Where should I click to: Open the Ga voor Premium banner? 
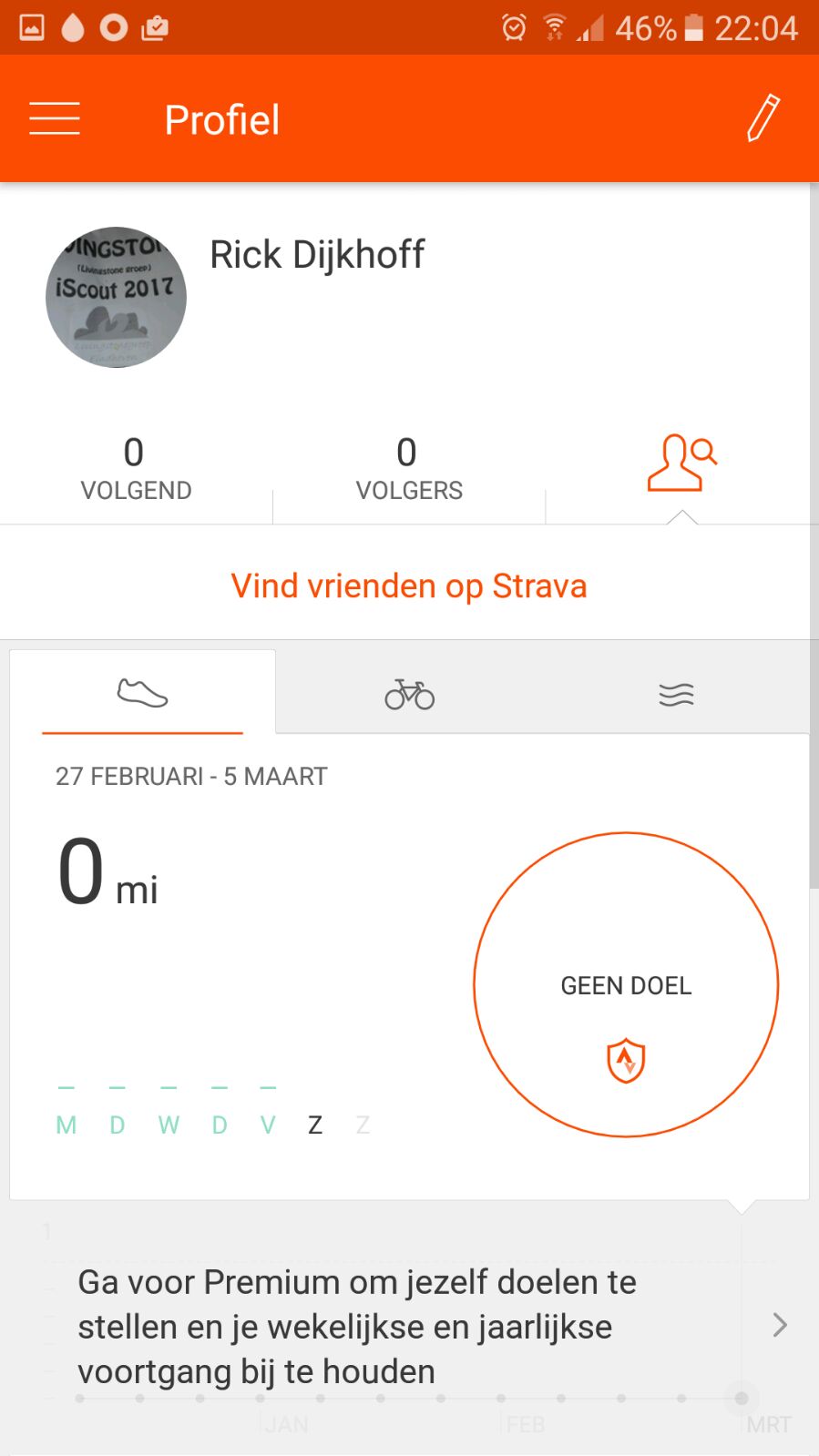[410, 1326]
